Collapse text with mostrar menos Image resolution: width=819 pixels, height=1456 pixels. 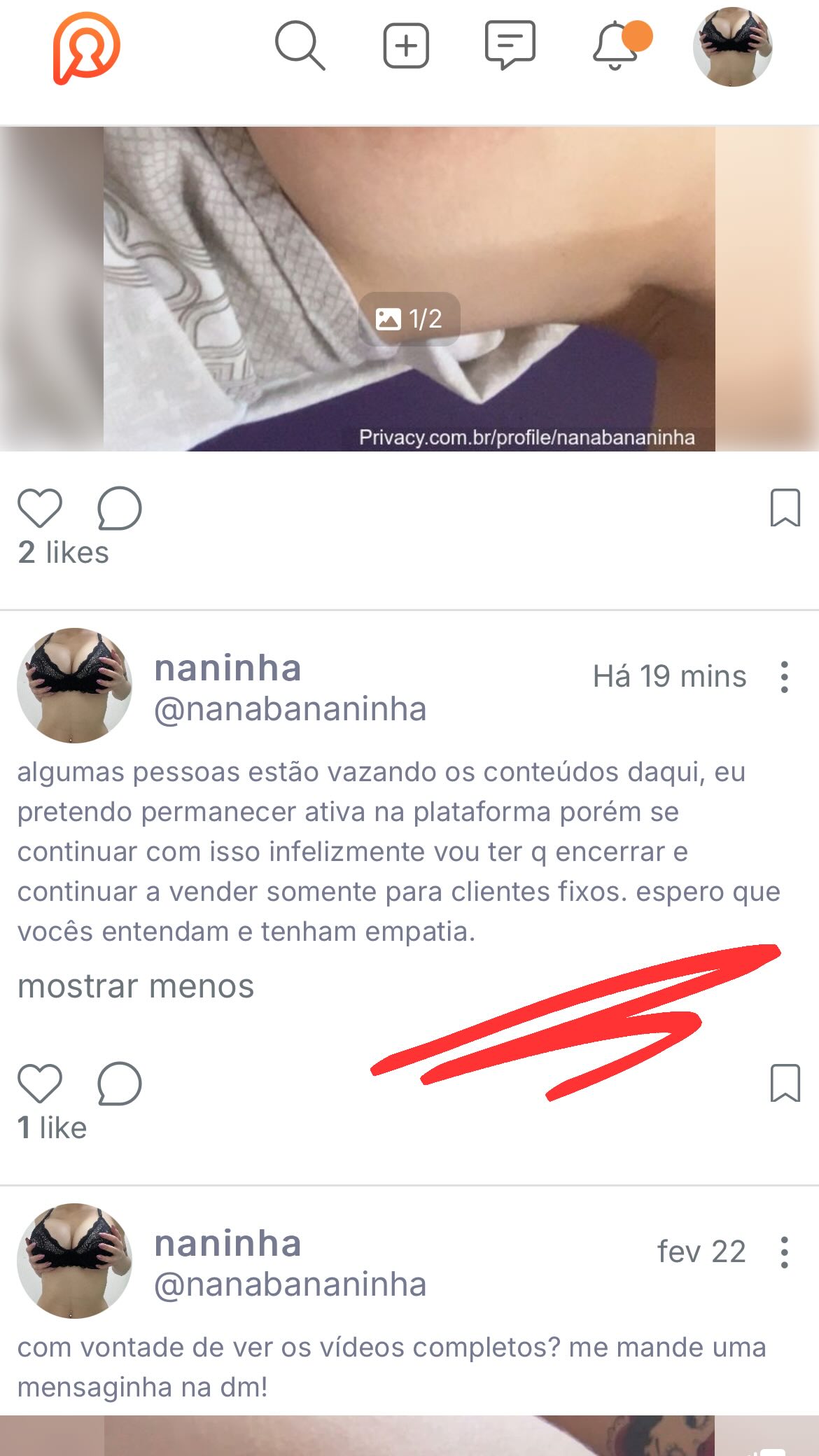pyautogui.click(x=136, y=986)
